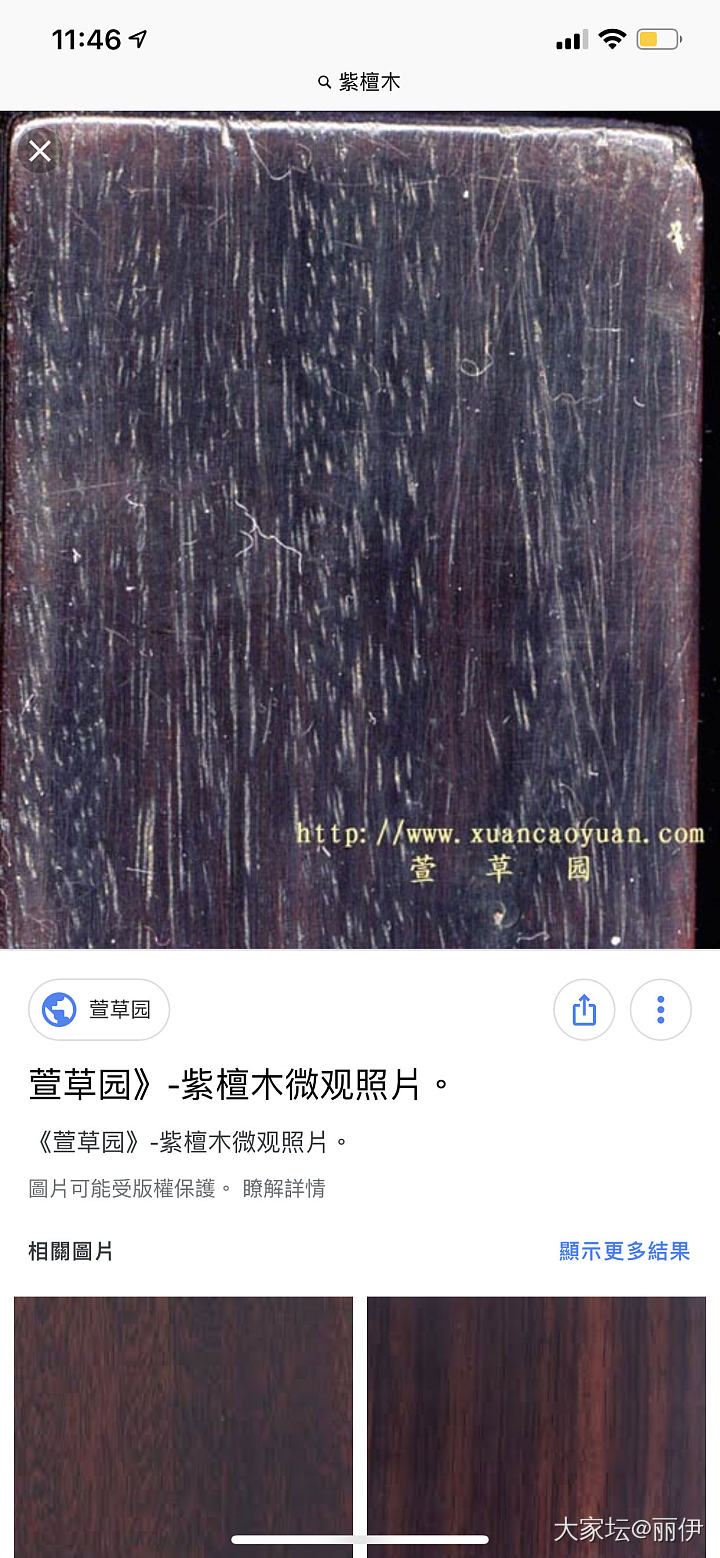Viewport: 720px width, 1558px height.
Task: Share this image
Action: tap(584, 1010)
